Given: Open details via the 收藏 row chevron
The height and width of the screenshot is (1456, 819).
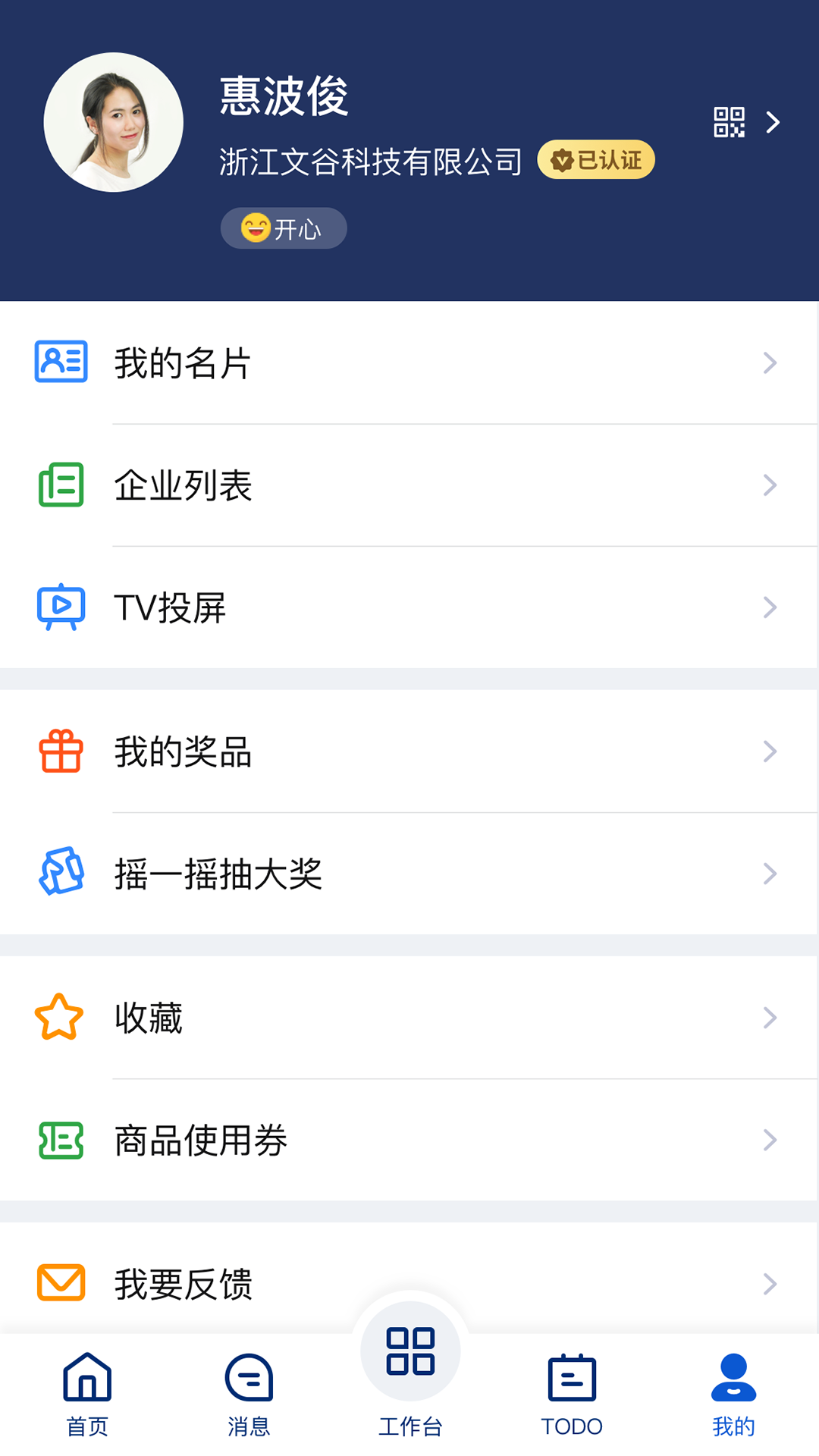Looking at the screenshot, I should (x=770, y=1018).
